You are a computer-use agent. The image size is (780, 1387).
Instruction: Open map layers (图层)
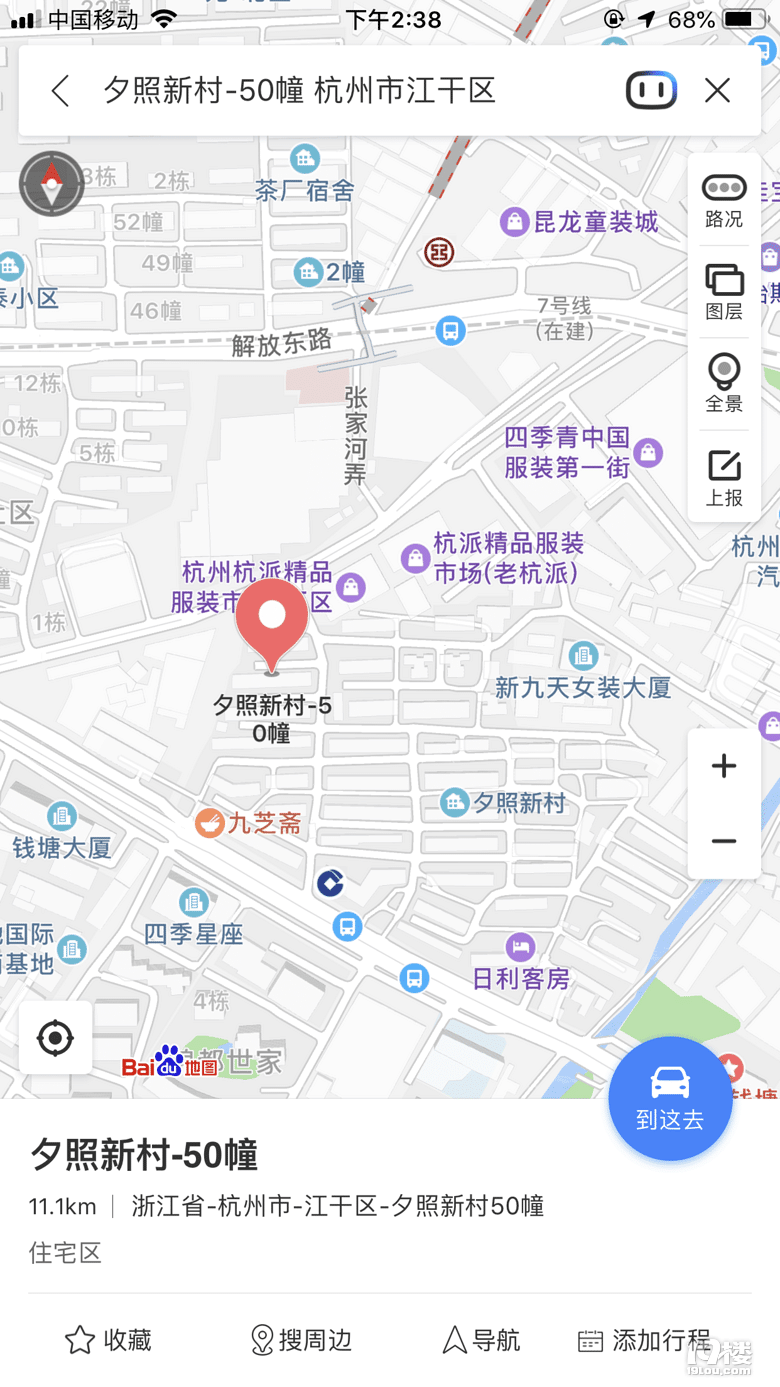tap(724, 292)
